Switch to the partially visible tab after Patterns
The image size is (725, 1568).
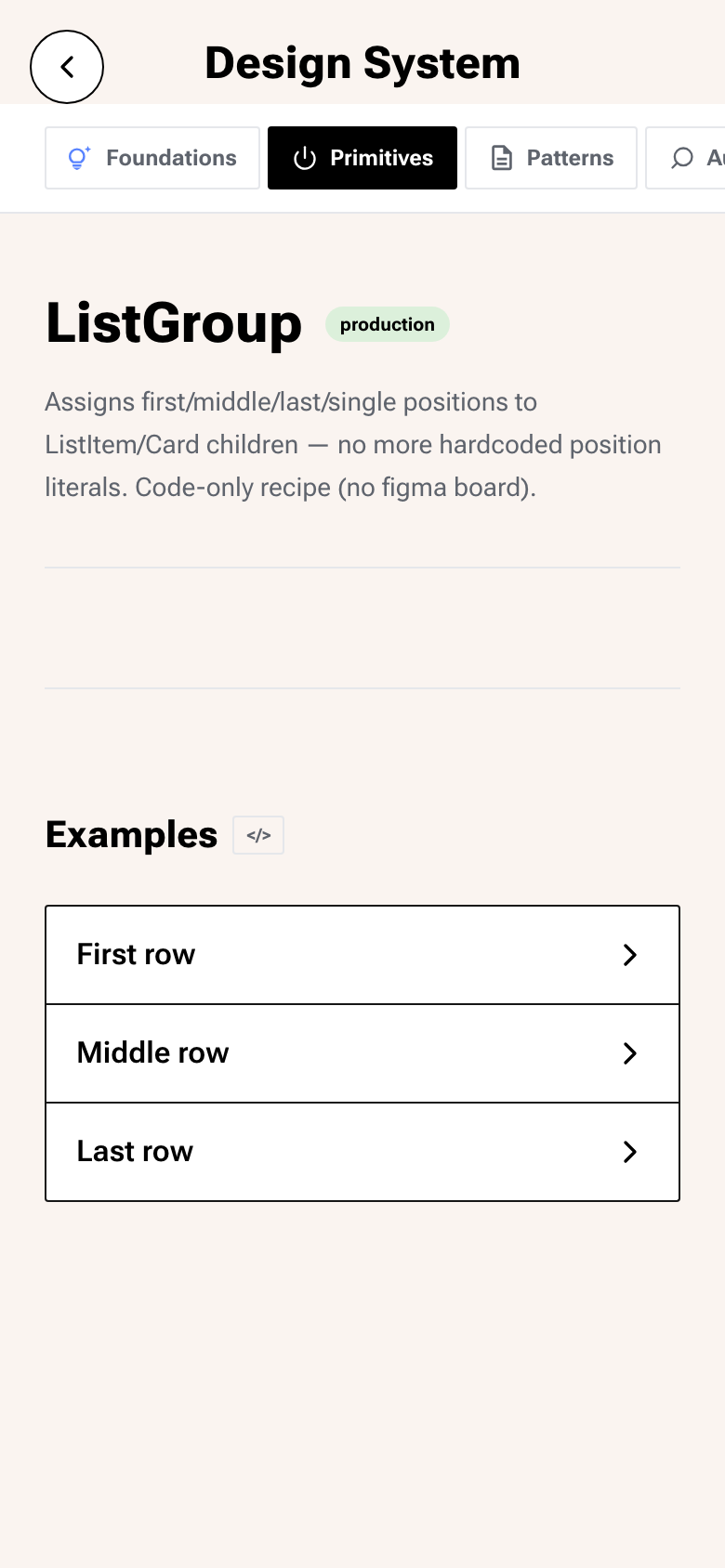click(x=686, y=158)
